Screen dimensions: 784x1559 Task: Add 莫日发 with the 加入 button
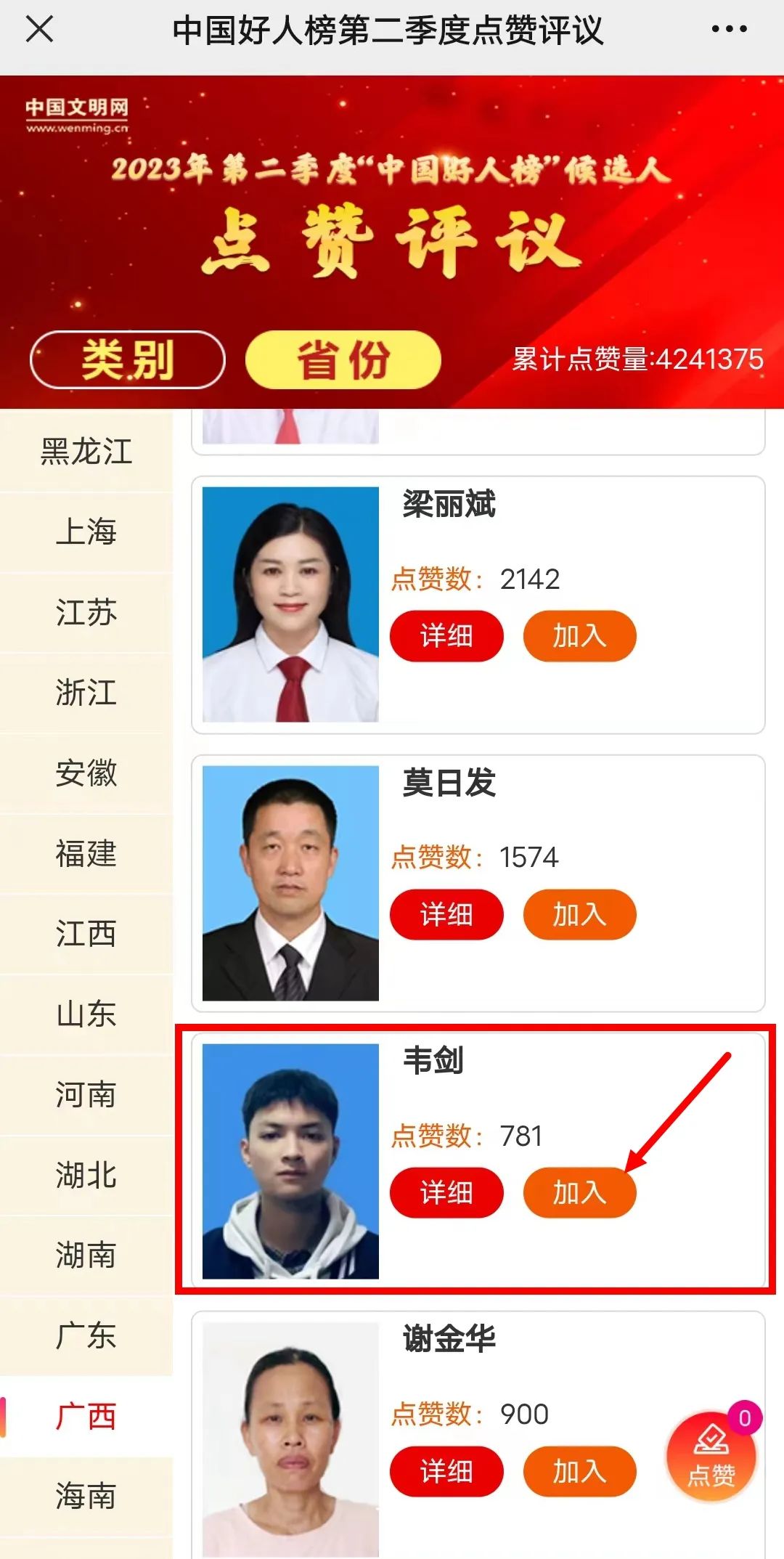point(579,914)
